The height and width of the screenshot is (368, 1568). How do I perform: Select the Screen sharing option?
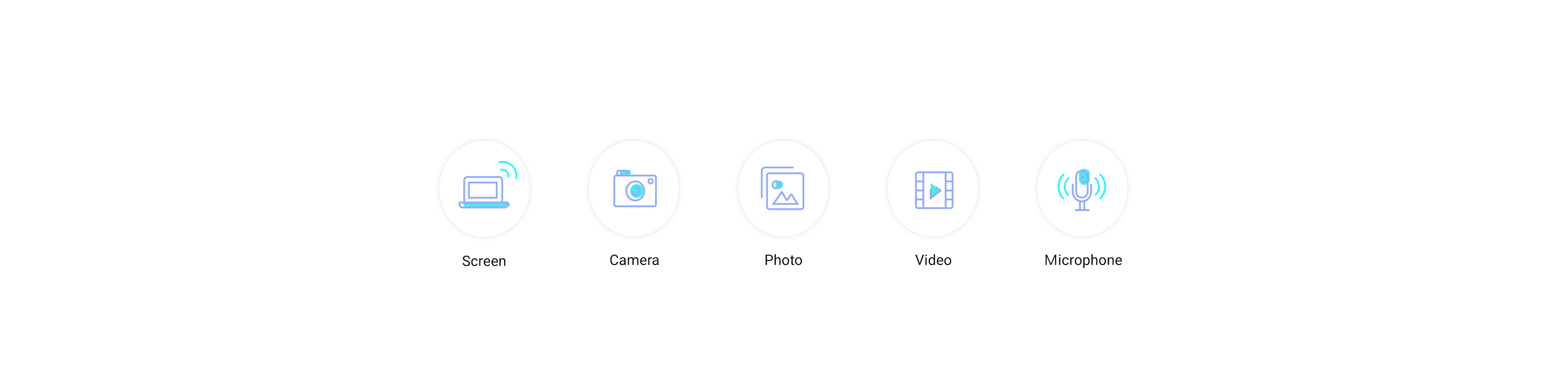tap(484, 189)
